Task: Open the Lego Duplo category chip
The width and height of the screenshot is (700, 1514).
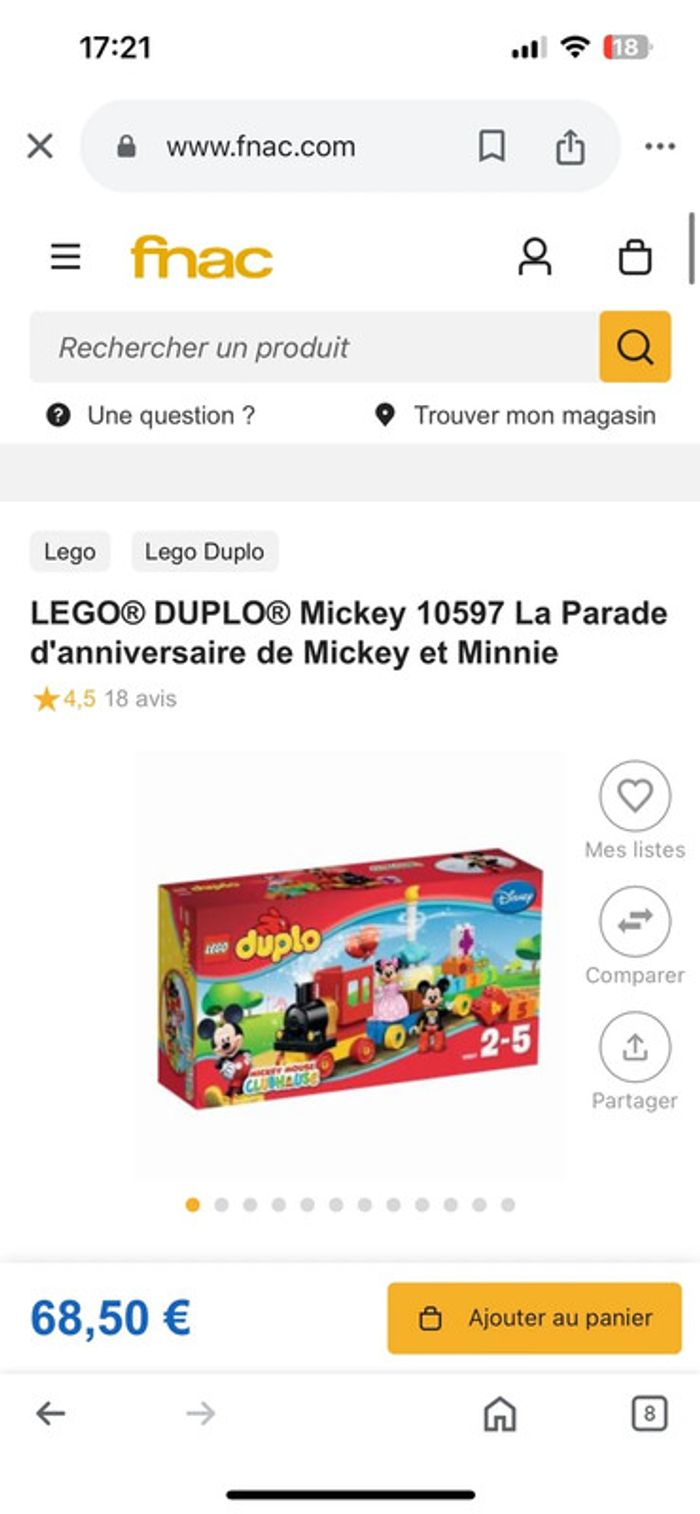Action: pos(204,551)
